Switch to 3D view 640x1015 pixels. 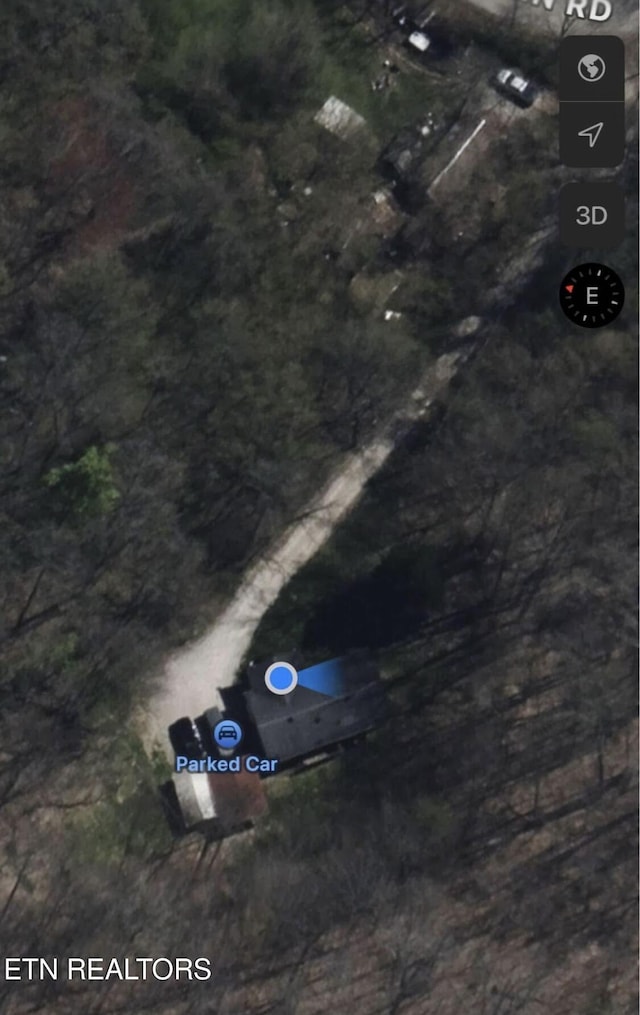[591, 215]
